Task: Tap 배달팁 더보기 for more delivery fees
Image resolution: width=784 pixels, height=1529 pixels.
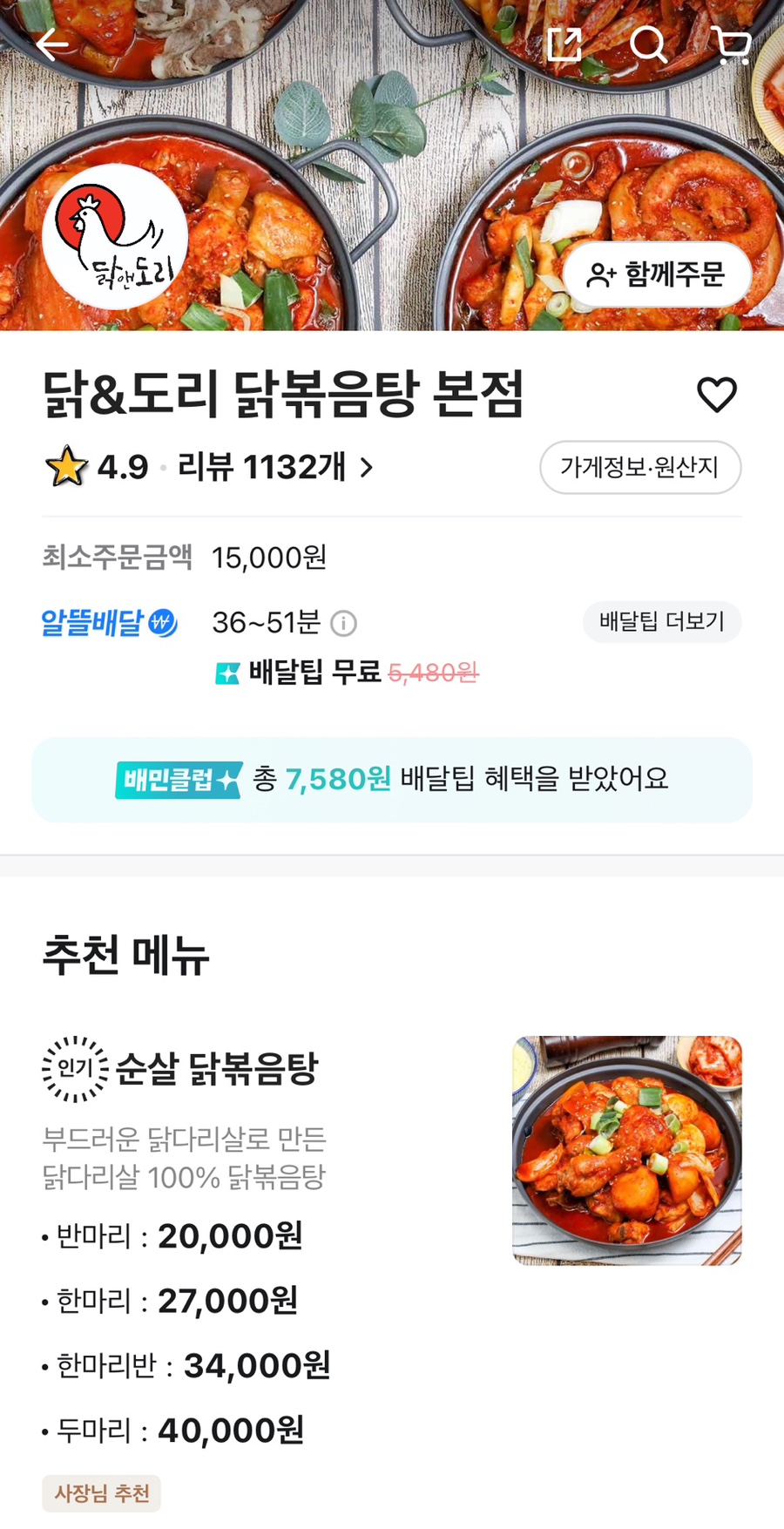Action: 661,622
